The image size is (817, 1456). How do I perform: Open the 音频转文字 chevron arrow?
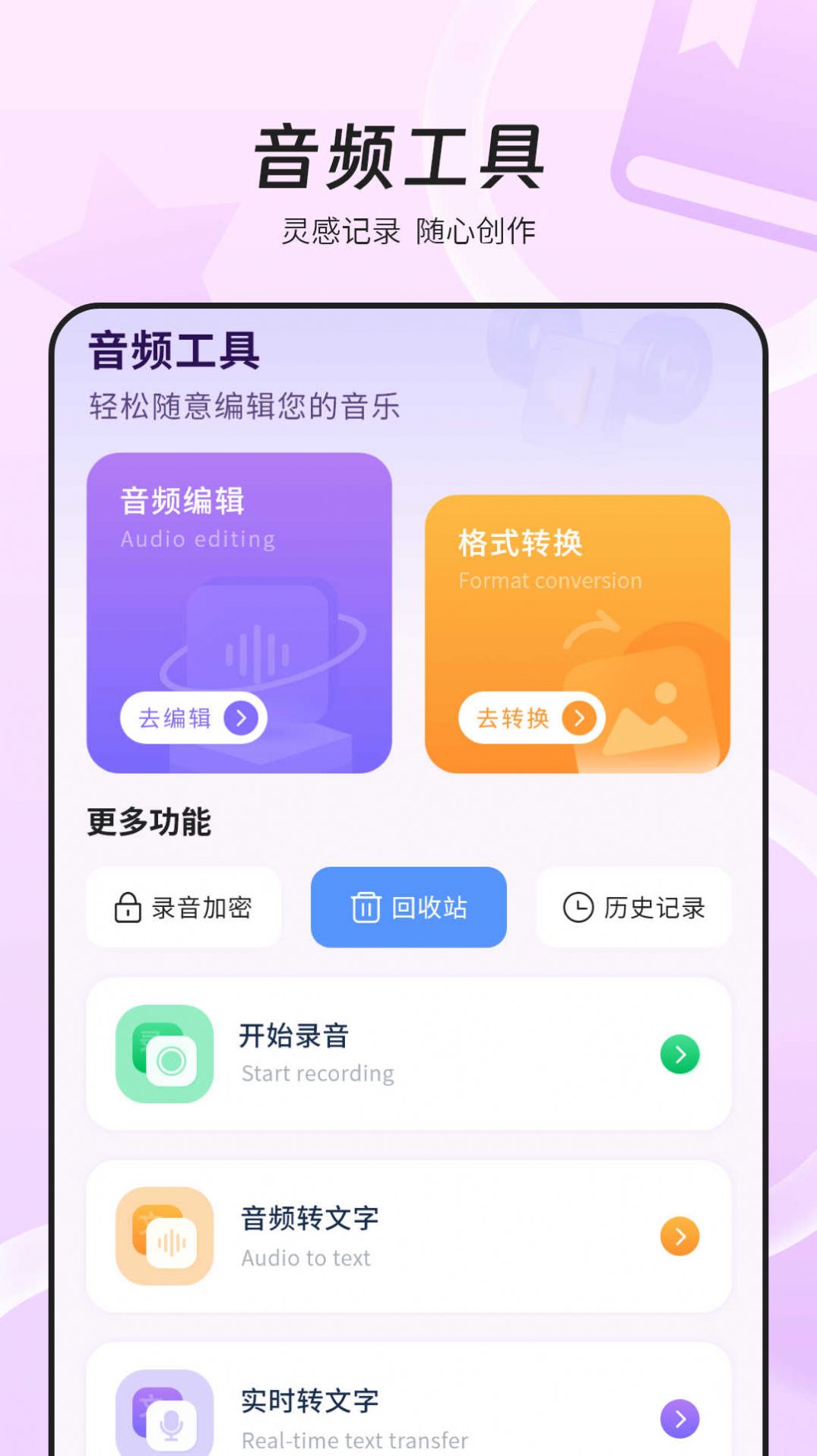point(679,1236)
